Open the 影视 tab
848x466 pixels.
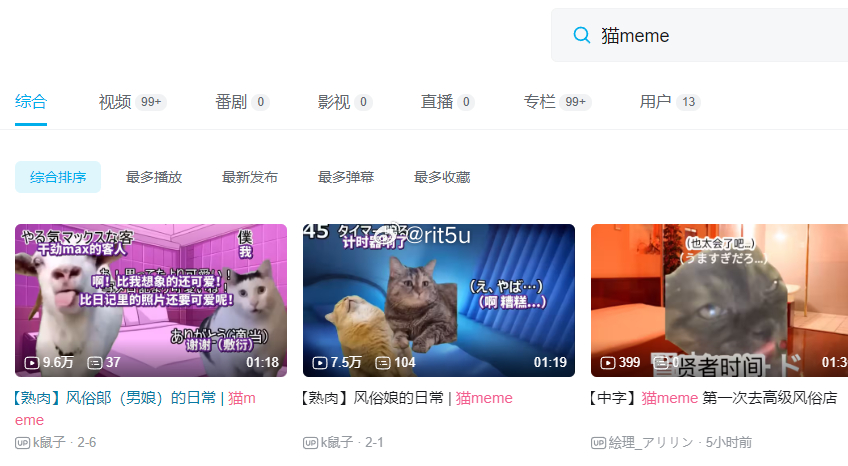point(334,102)
